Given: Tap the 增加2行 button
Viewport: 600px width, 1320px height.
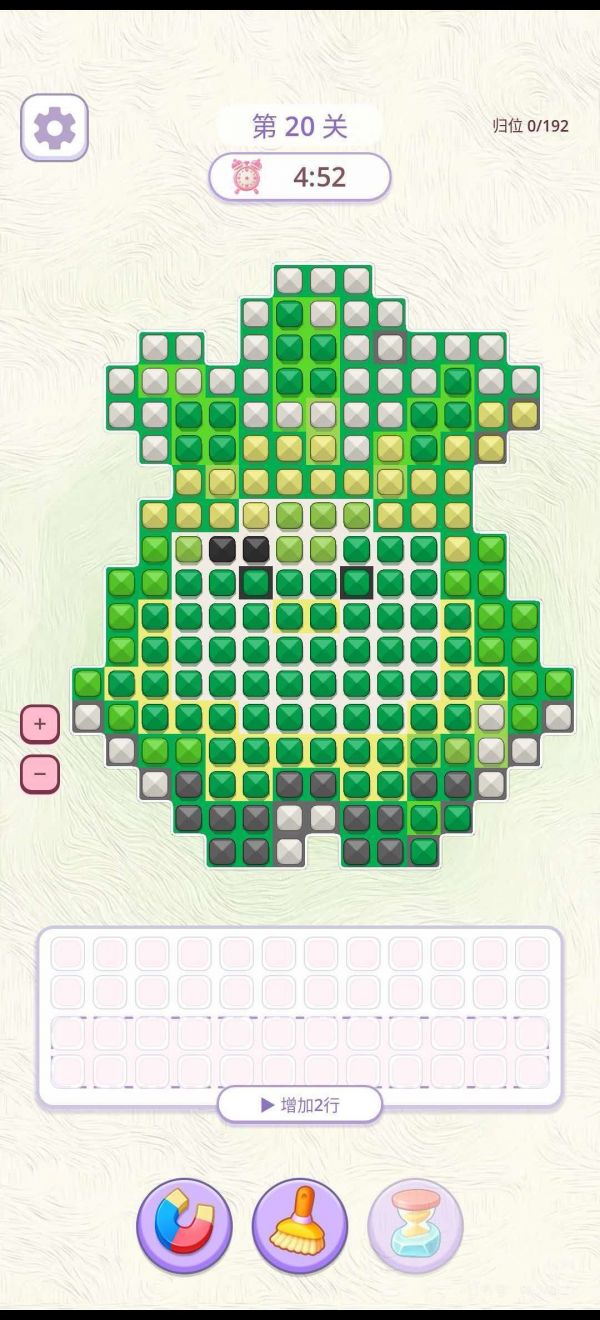Looking at the screenshot, I should click(300, 1105).
